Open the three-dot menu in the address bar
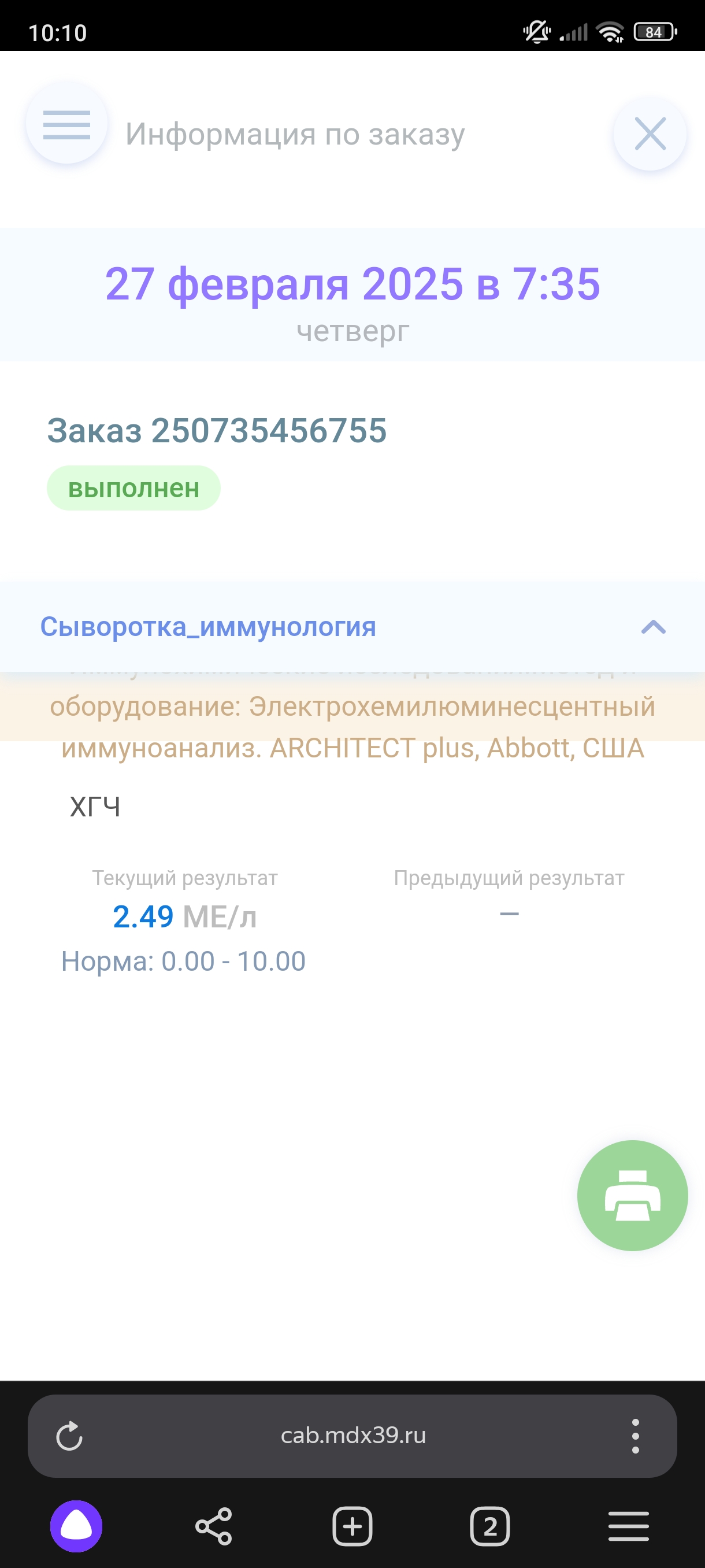Viewport: 705px width, 1568px height. [x=636, y=1435]
